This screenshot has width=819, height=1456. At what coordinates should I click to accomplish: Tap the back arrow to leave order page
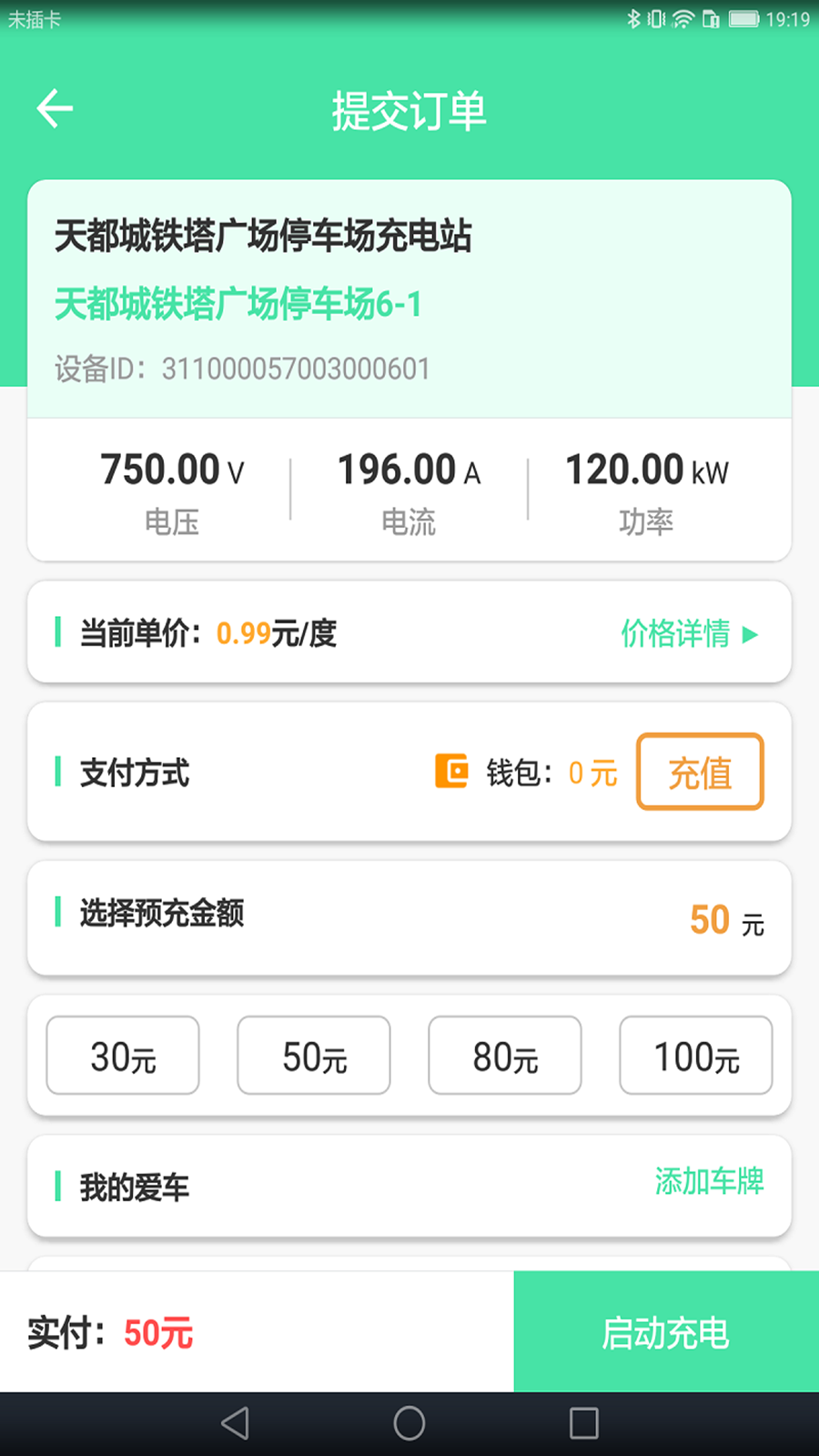tap(55, 108)
